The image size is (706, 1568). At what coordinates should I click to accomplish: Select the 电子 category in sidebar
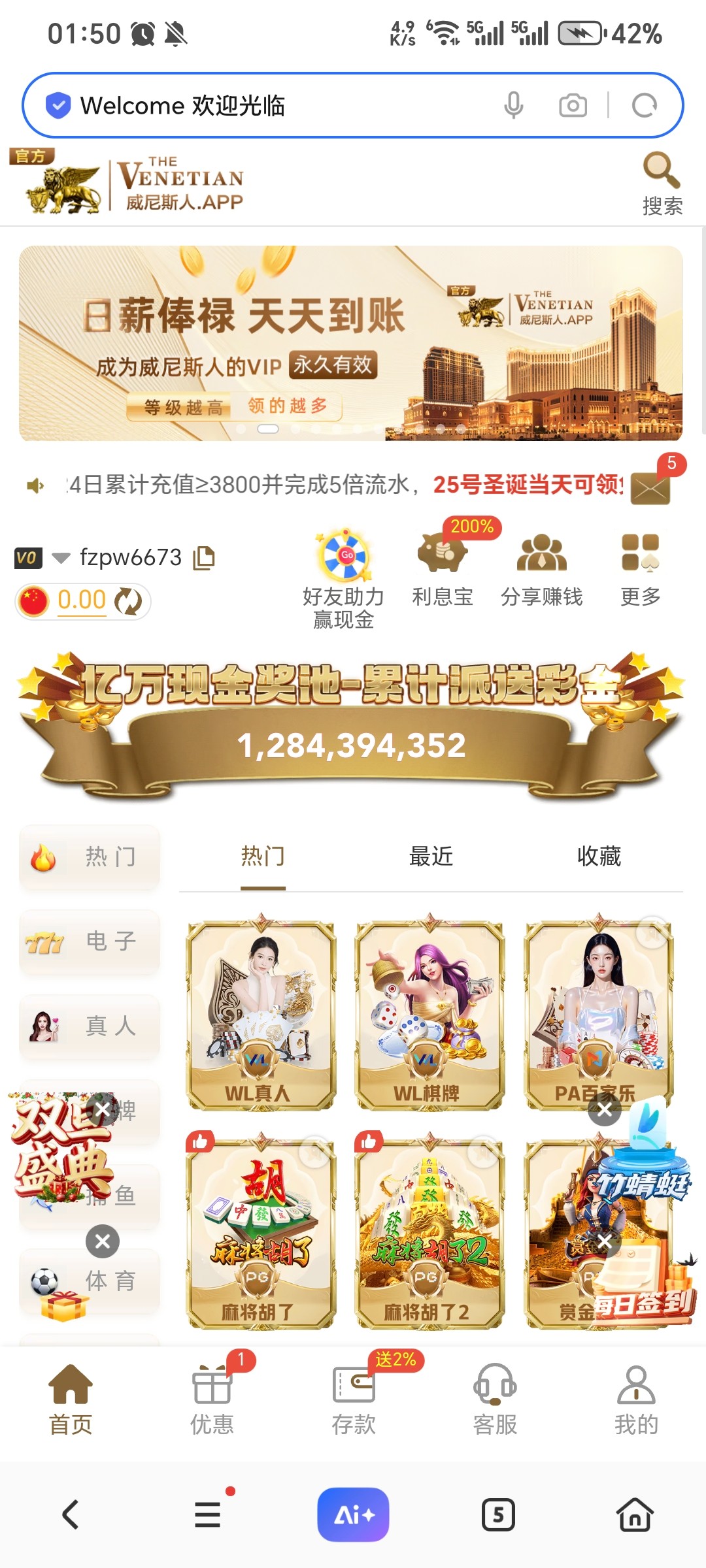click(x=89, y=941)
